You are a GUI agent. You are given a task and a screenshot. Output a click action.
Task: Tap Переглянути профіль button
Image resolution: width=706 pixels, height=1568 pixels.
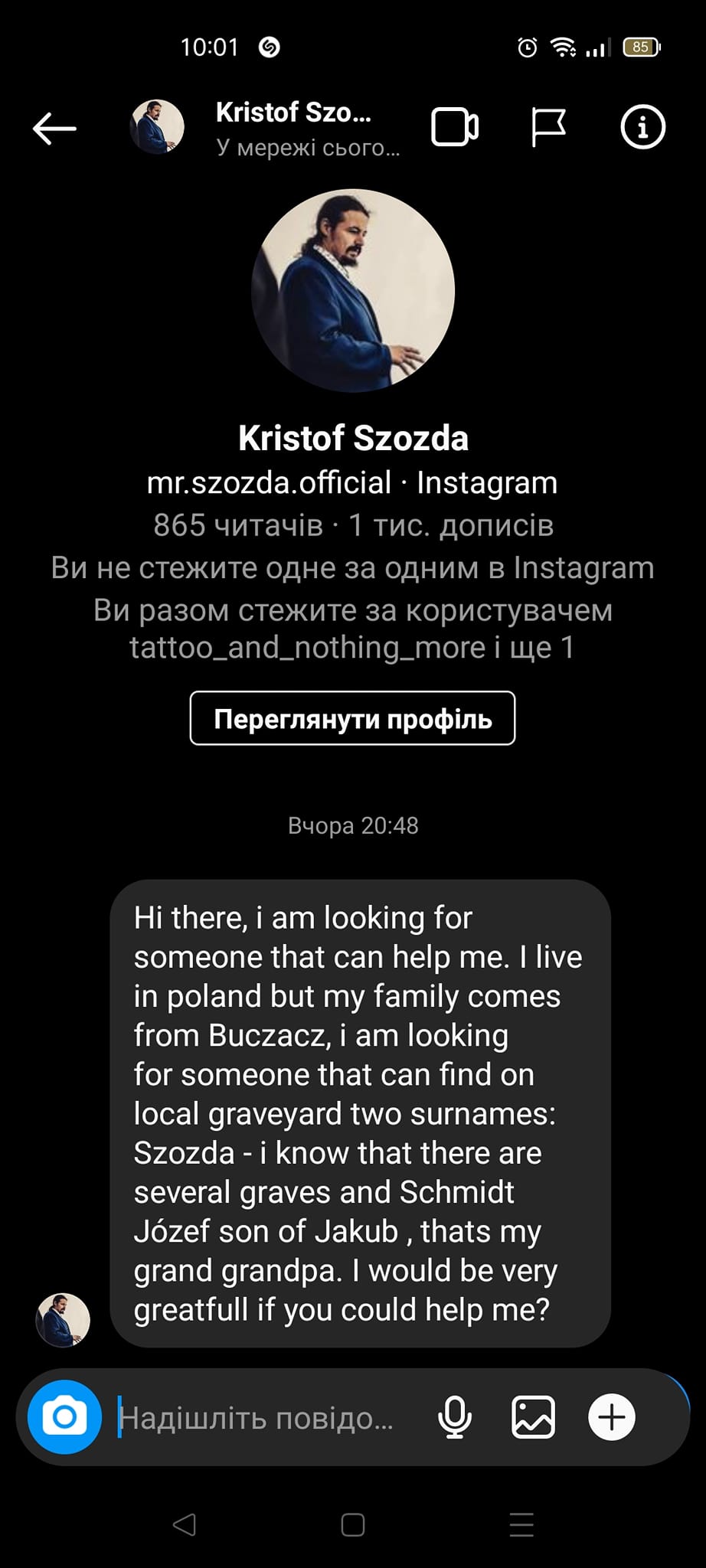352,718
